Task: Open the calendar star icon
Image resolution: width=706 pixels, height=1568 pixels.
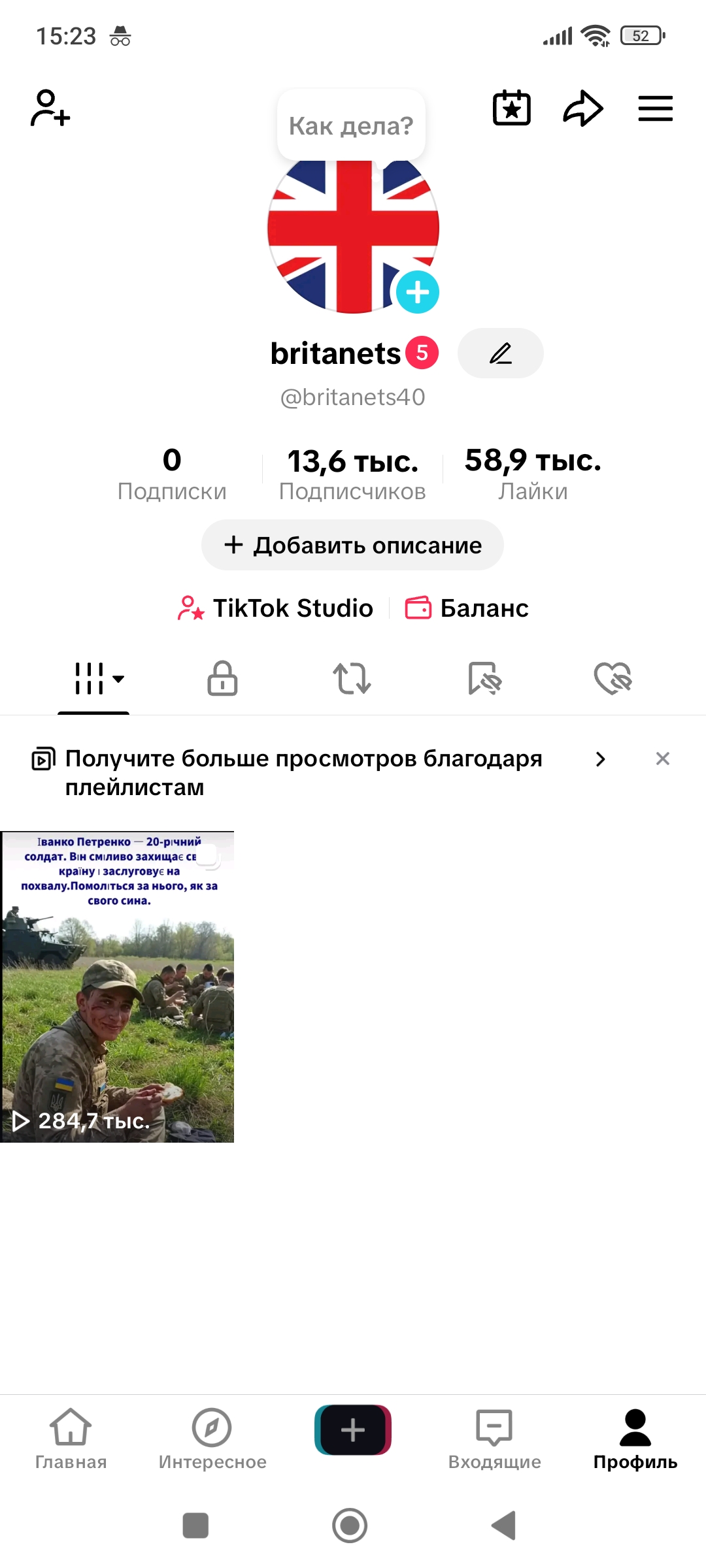Action: tap(511, 108)
